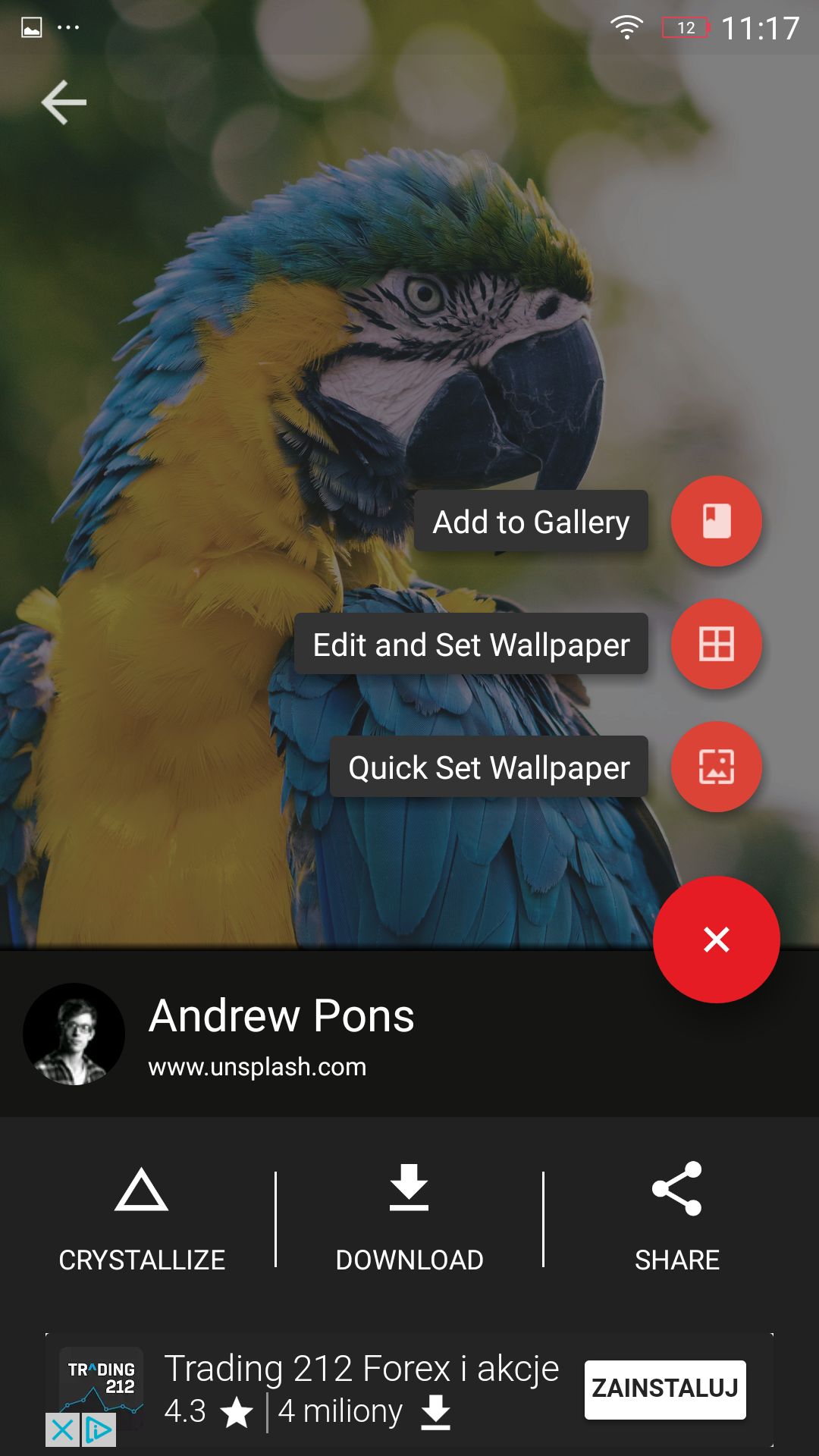Choose Edit and Set Wallpaper
Image resolution: width=819 pixels, height=1456 pixels.
(716, 644)
